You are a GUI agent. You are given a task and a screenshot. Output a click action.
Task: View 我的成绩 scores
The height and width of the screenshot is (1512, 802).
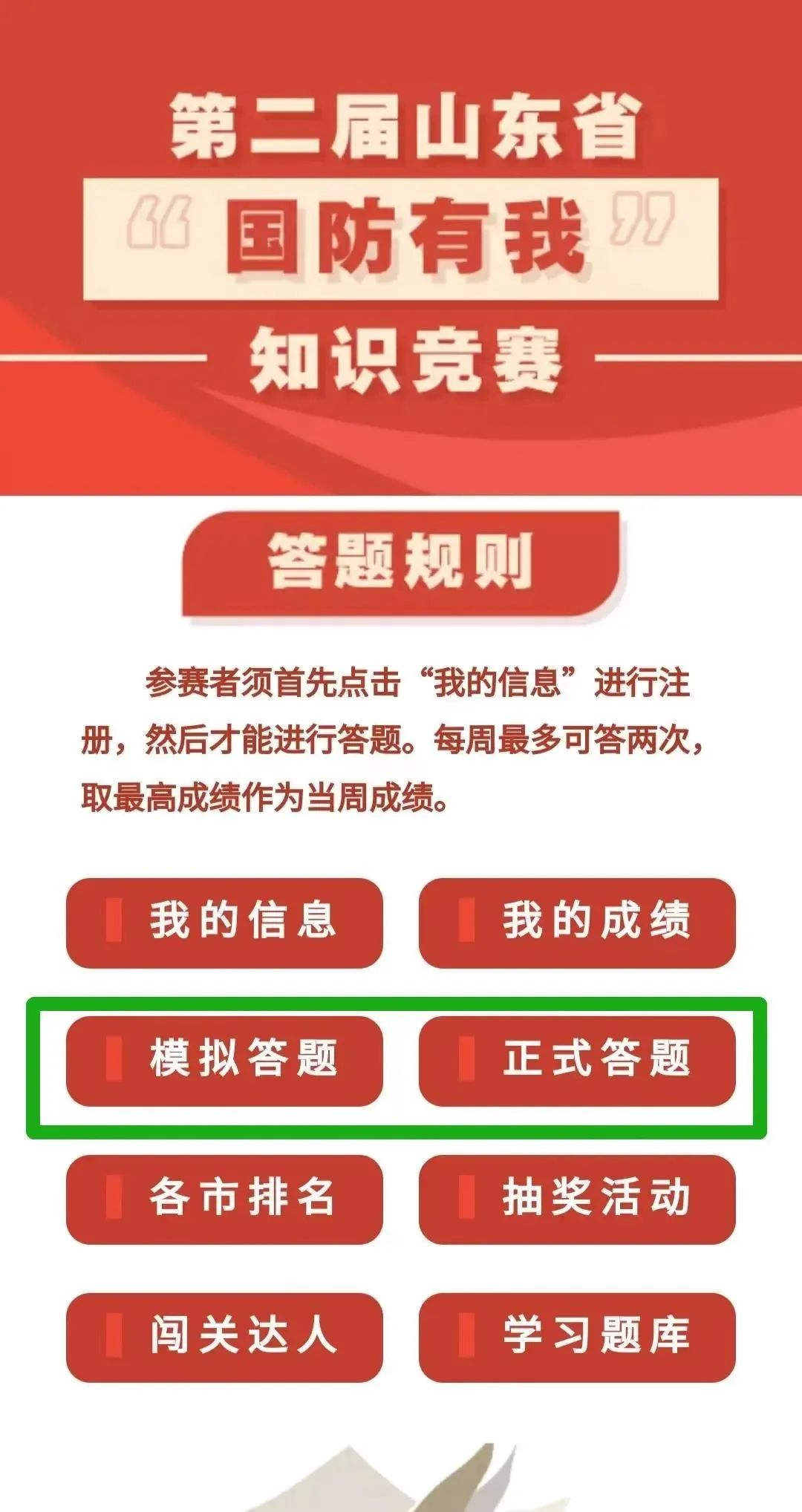coord(577,922)
